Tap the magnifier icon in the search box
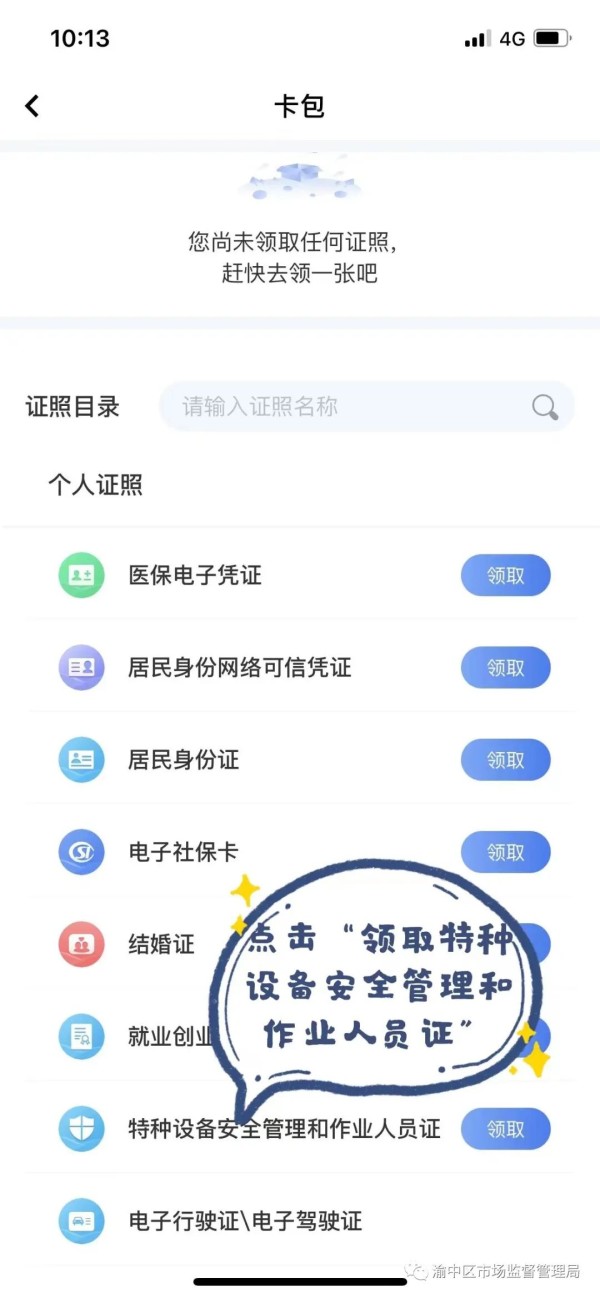 tap(545, 407)
